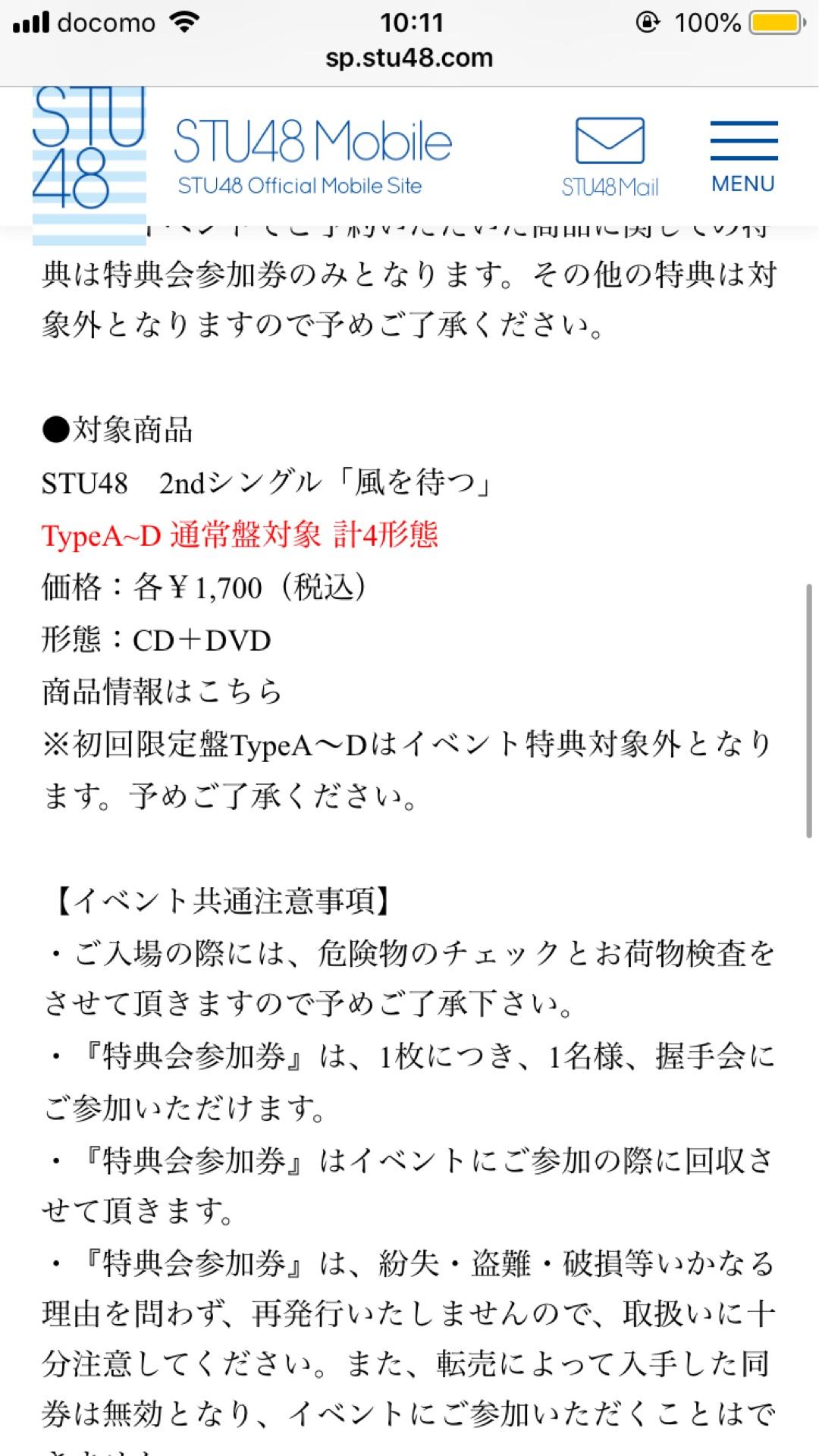Open the STU48 Mail inbox
819x1456 pixels.
pyautogui.click(x=610, y=157)
